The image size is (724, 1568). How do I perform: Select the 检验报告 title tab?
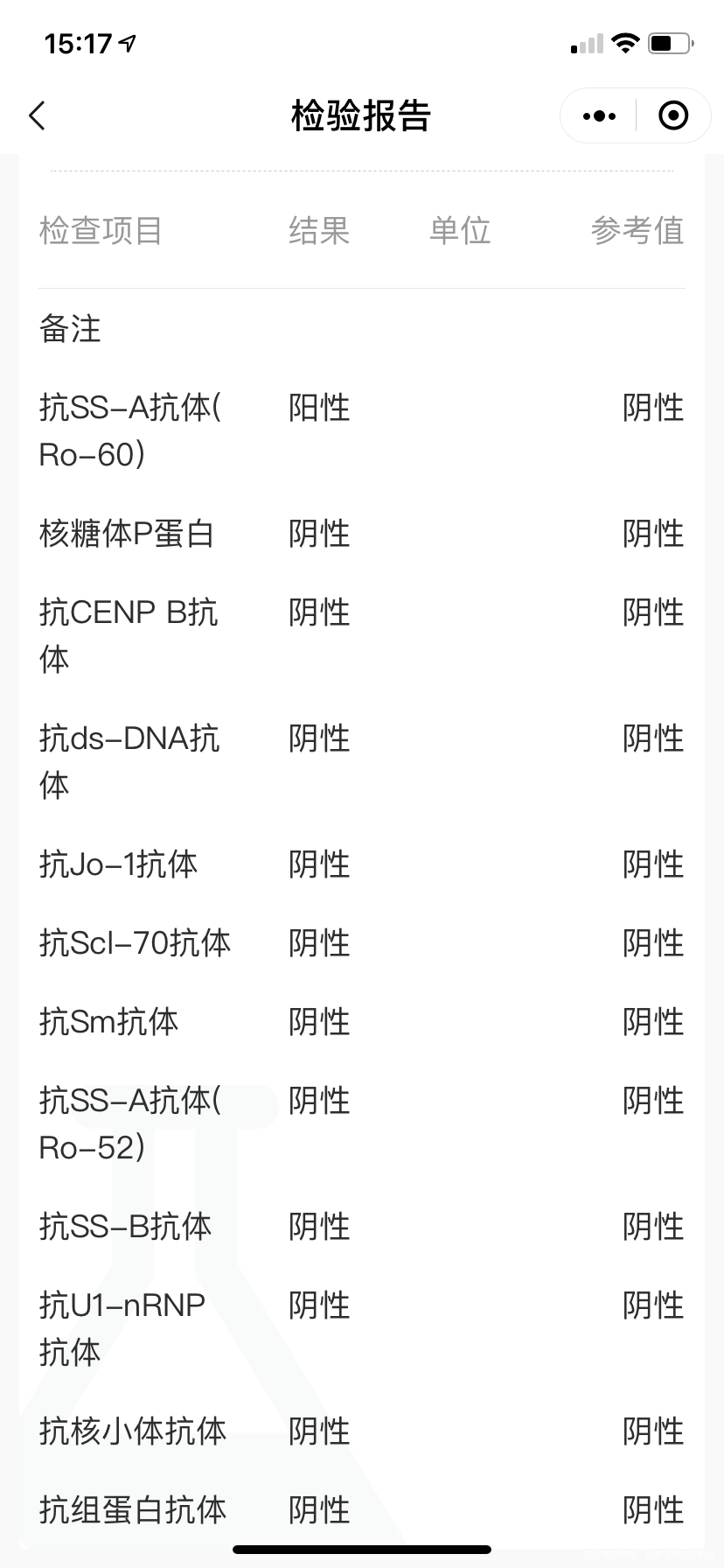[362, 115]
